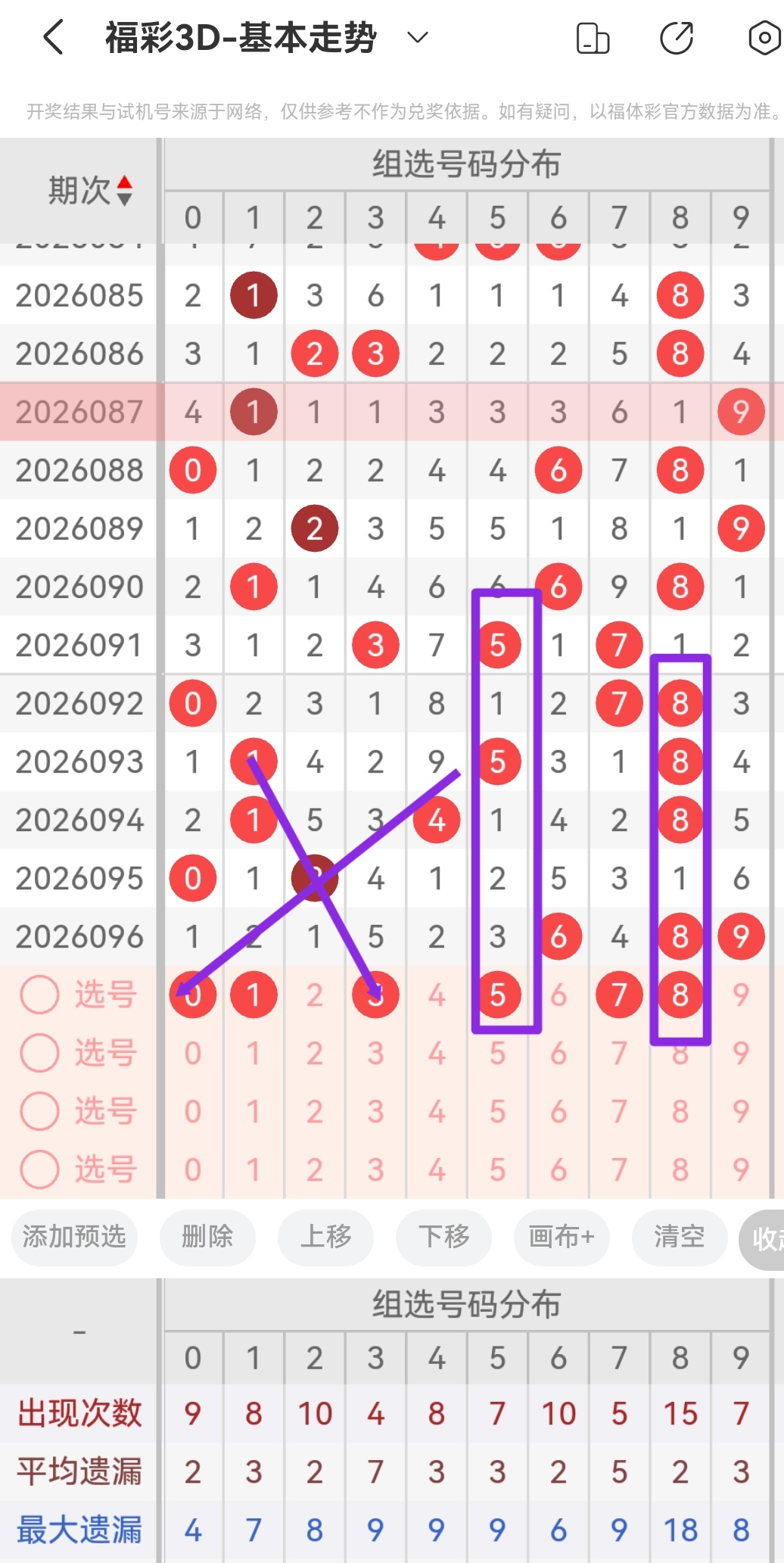
Task: Tap the 收起 collapse button on the right
Action: coord(770,1238)
